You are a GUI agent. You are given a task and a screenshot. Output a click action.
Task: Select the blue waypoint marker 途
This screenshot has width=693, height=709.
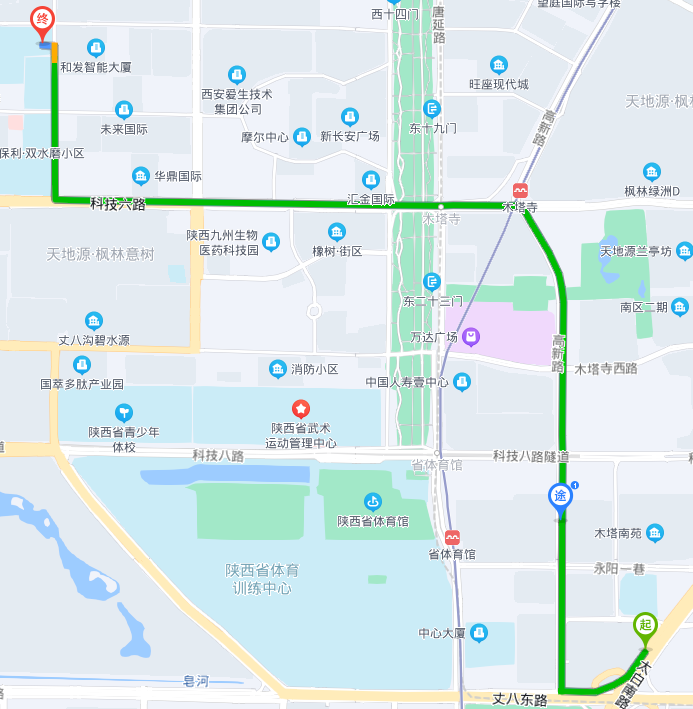click(561, 496)
